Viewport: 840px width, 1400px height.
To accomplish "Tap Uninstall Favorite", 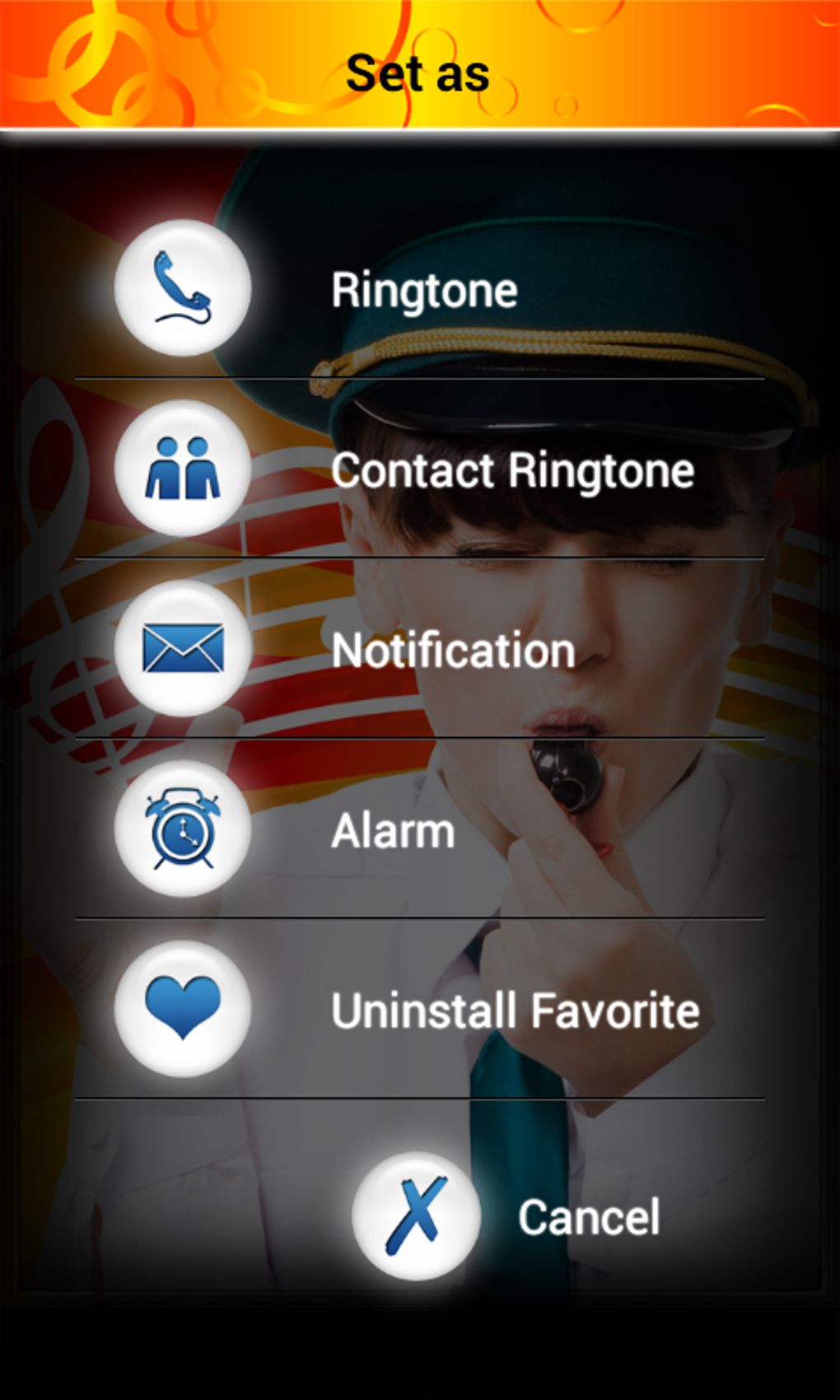I will (x=515, y=1010).
